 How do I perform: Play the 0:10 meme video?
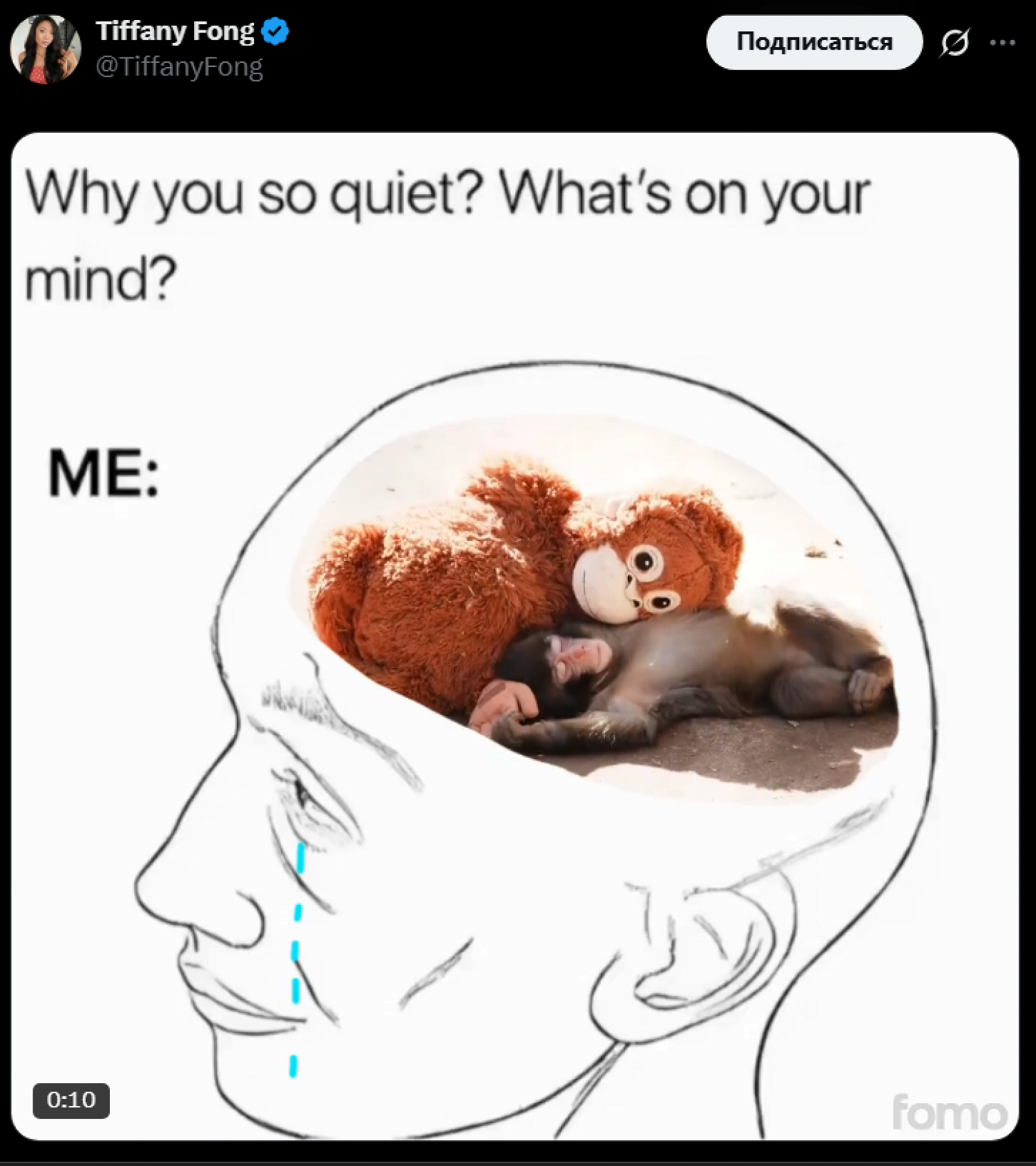tap(515, 635)
